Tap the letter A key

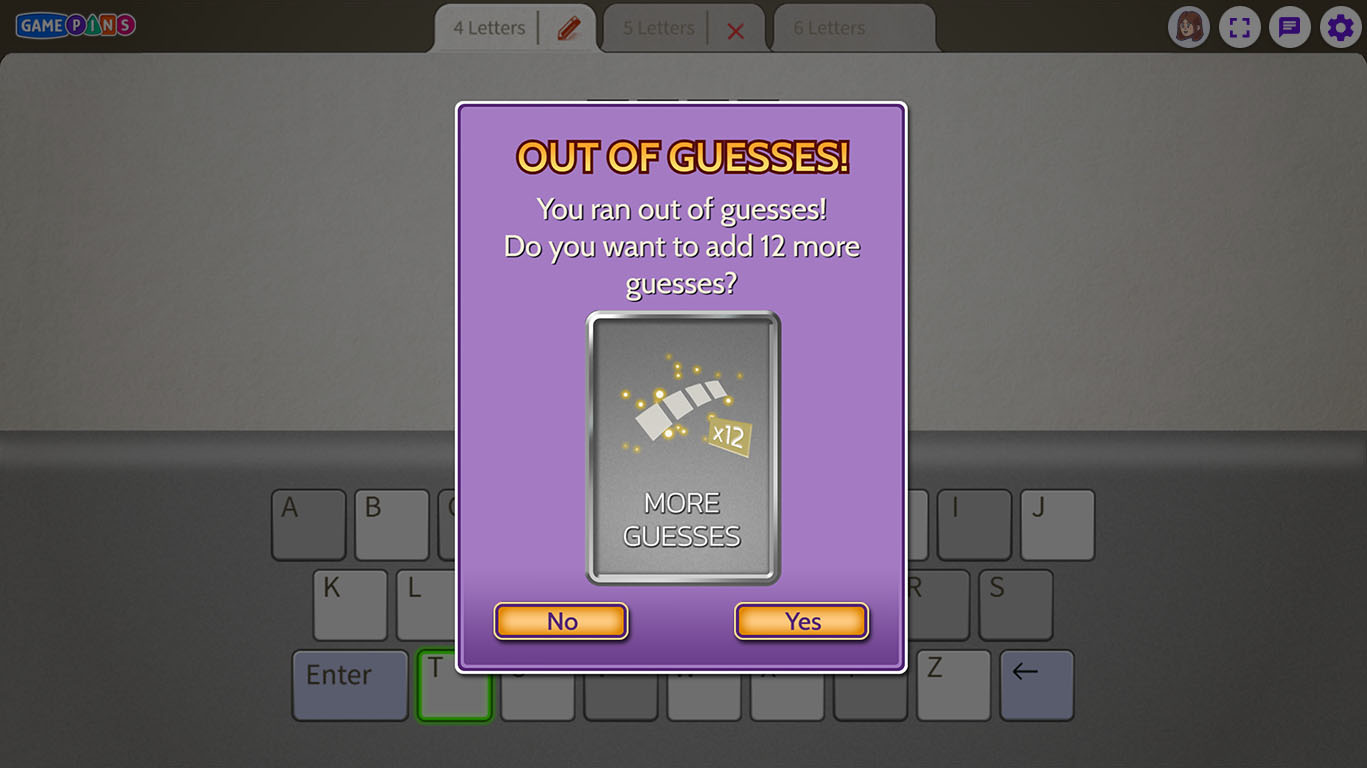click(x=308, y=524)
